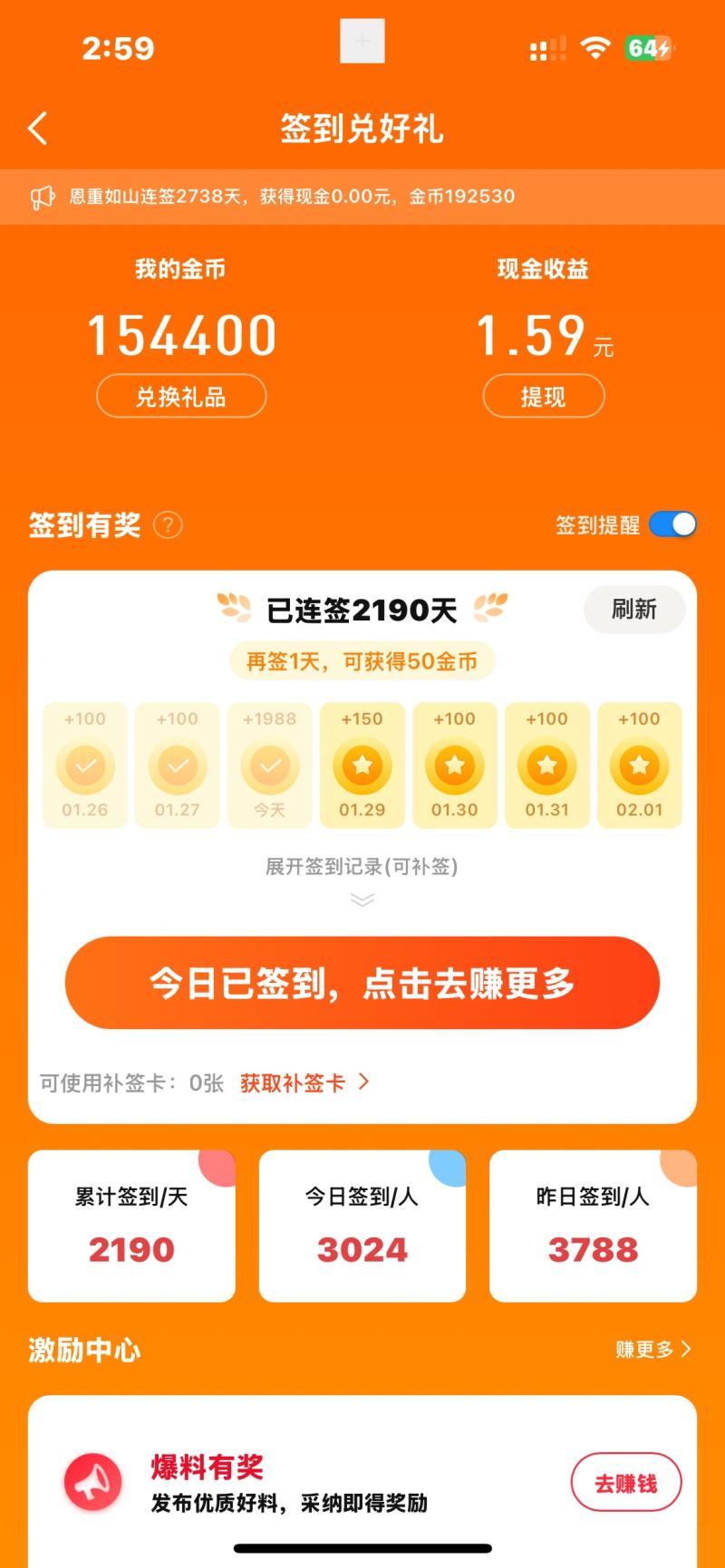
Task: Go back using the top-left arrow
Action: tap(38, 129)
